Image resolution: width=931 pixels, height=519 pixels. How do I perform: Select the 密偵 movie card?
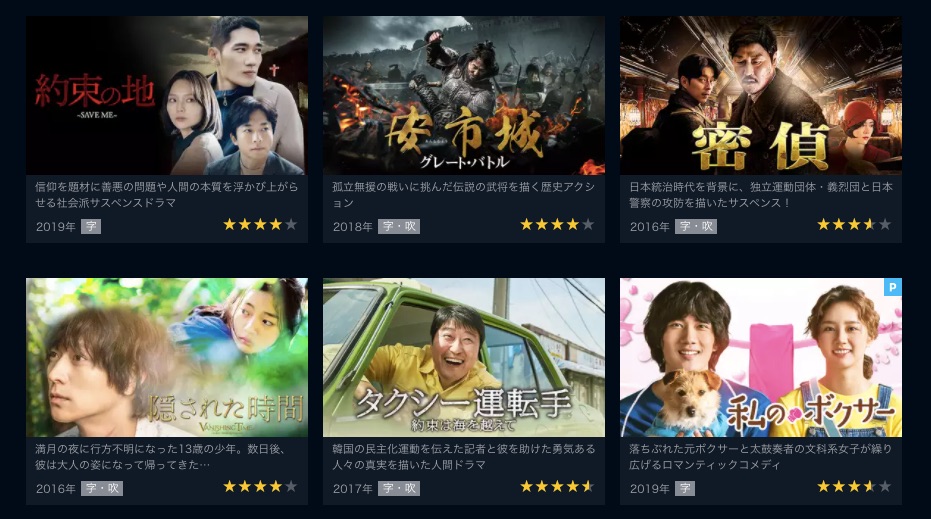760,95
